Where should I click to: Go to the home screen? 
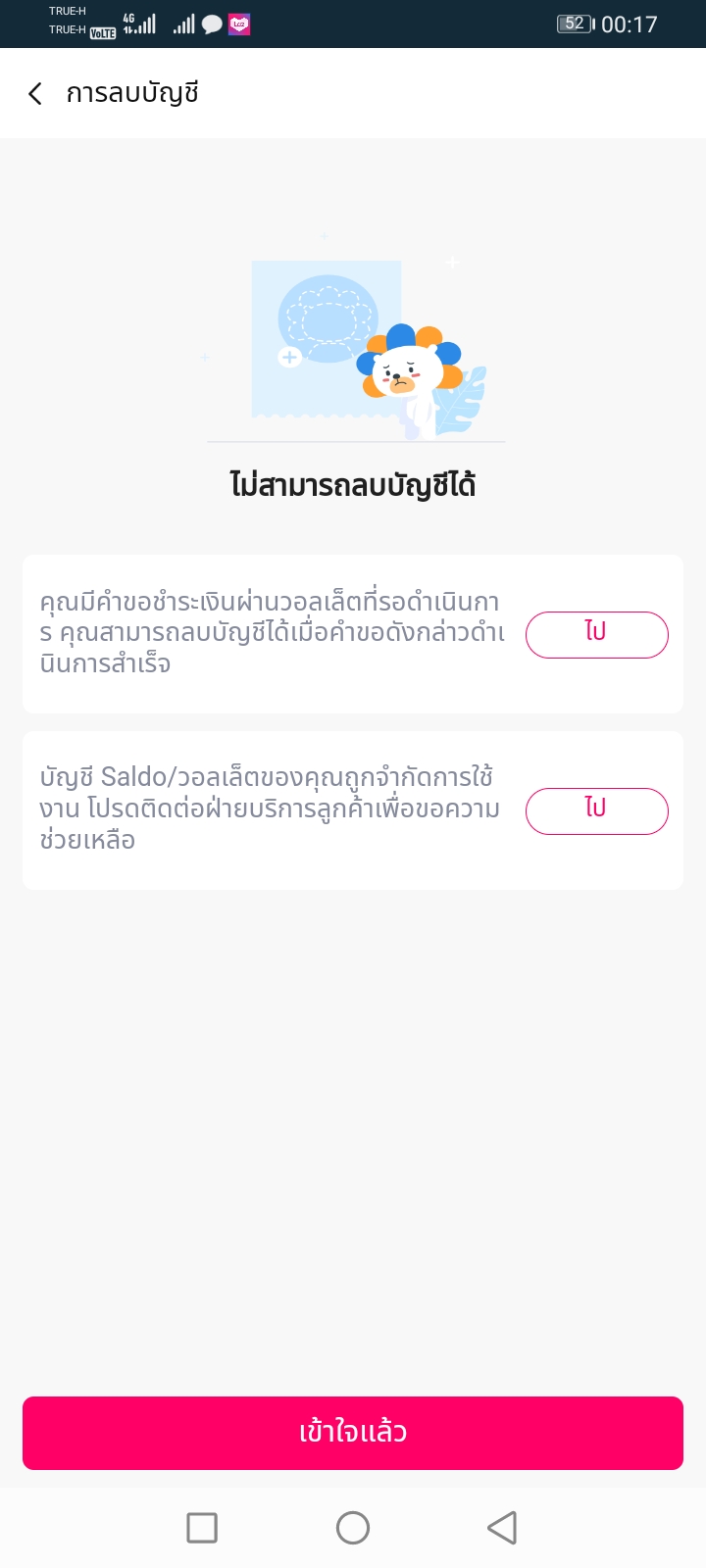pyautogui.click(x=353, y=1528)
